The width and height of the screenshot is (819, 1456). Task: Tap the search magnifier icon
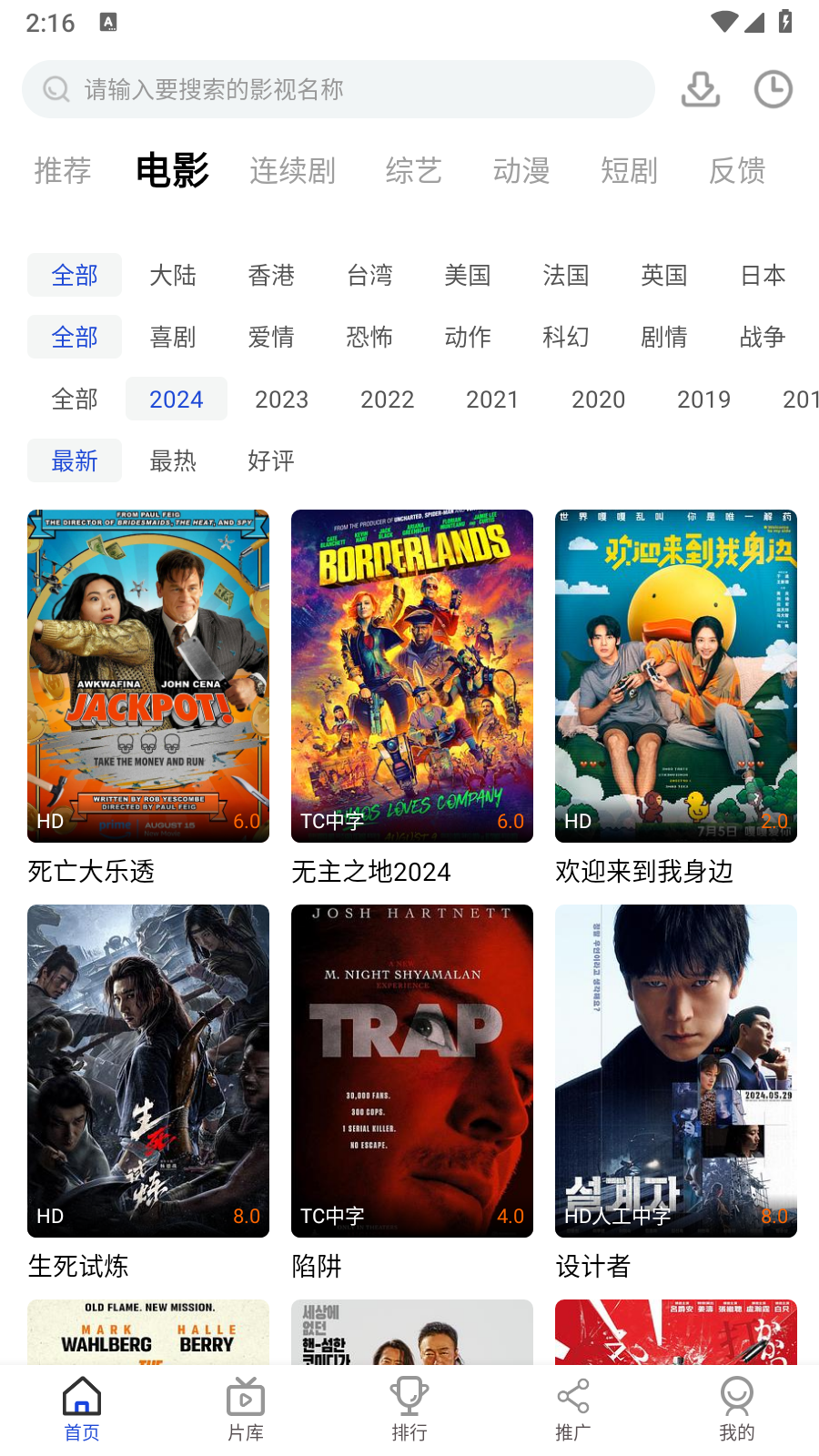coord(56,89)
